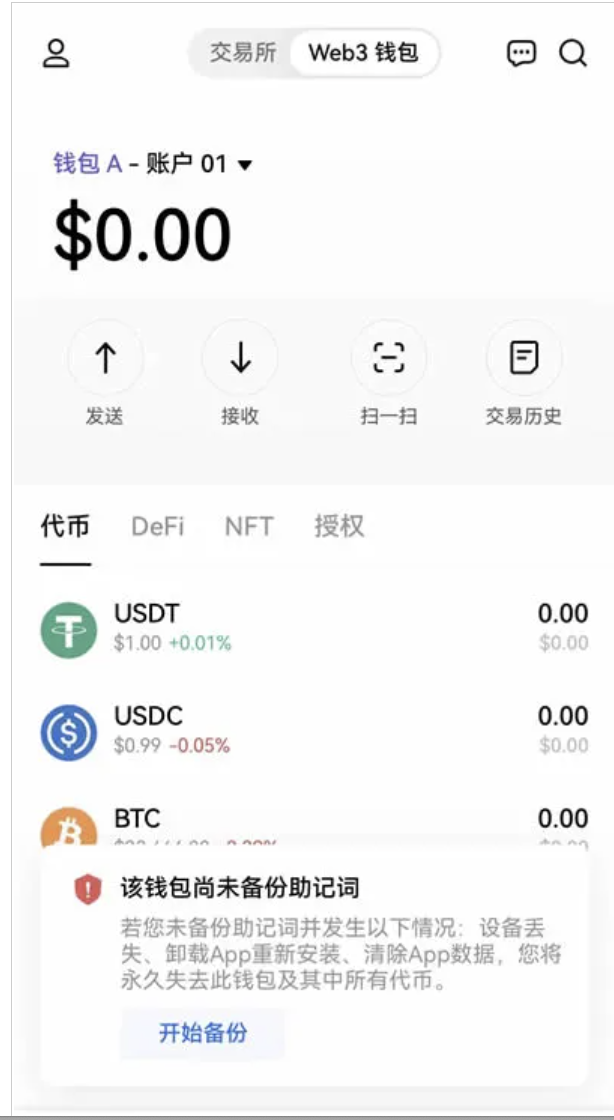The width and height of the screenshot is (614, 1120).
Task: Tap the 发送 send button
Action: pos(105,358)
